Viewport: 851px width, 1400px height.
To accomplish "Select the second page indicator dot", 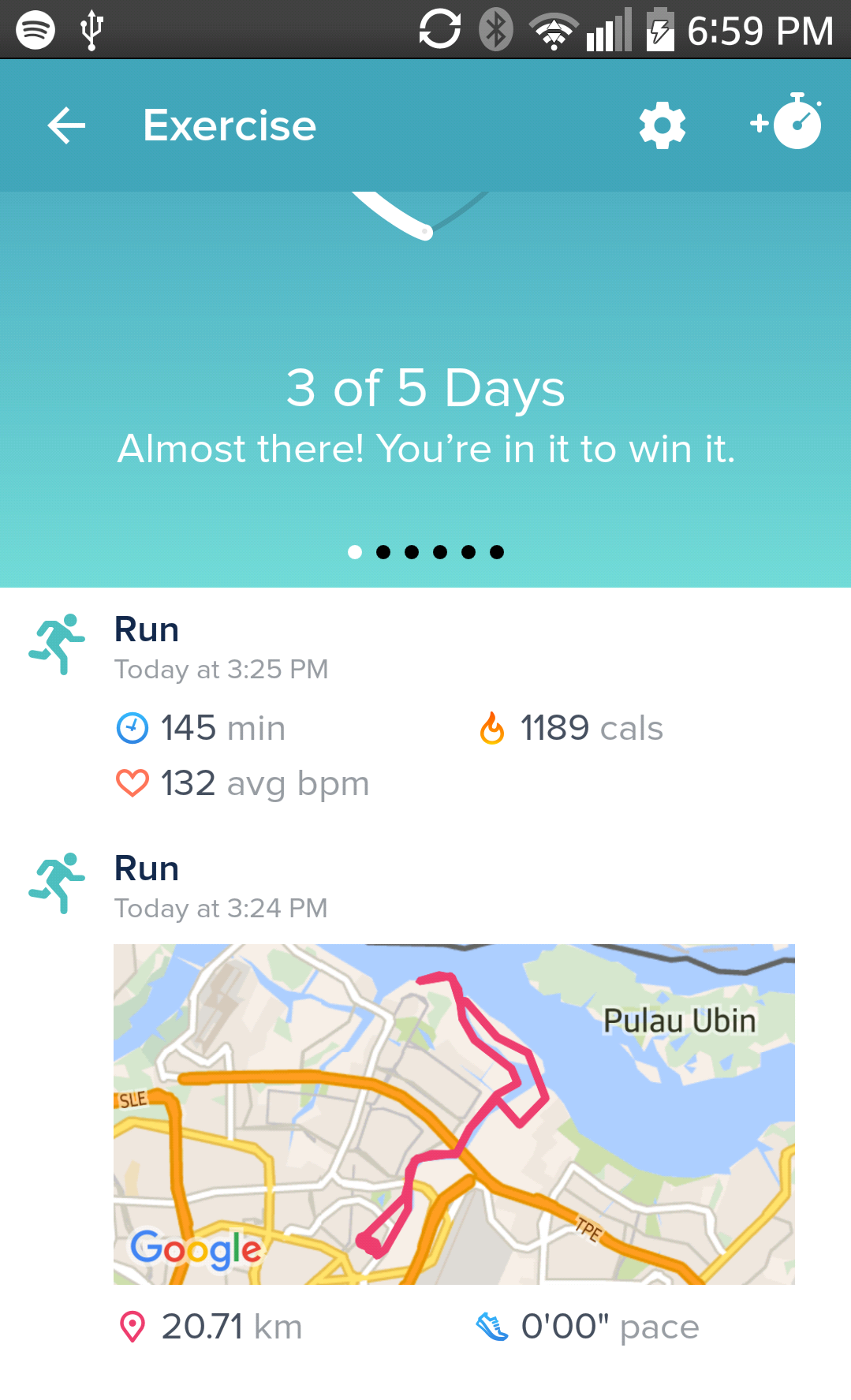I will (x=383, y=552).
